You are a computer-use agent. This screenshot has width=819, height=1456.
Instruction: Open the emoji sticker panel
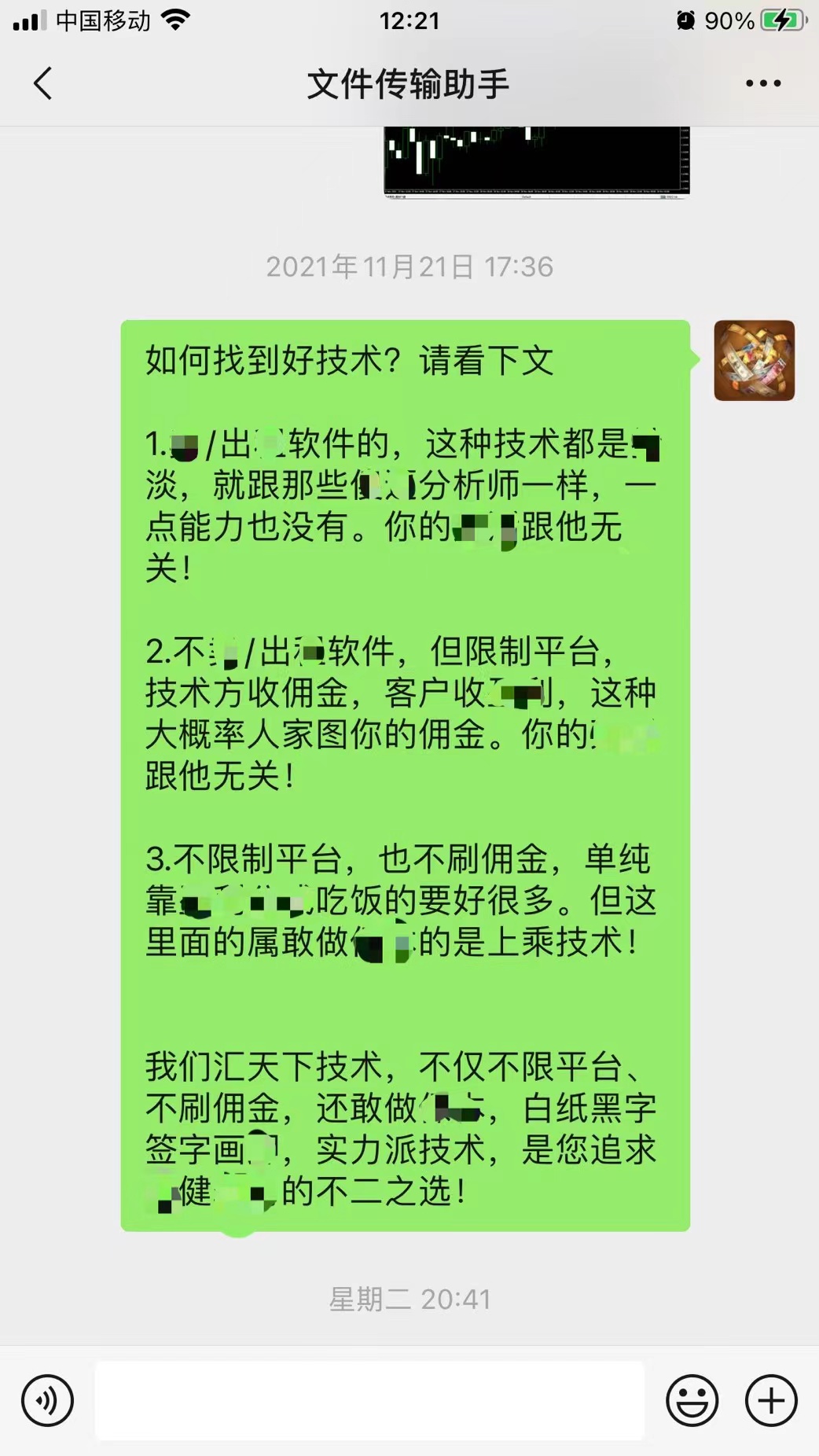pos(692,1400)
